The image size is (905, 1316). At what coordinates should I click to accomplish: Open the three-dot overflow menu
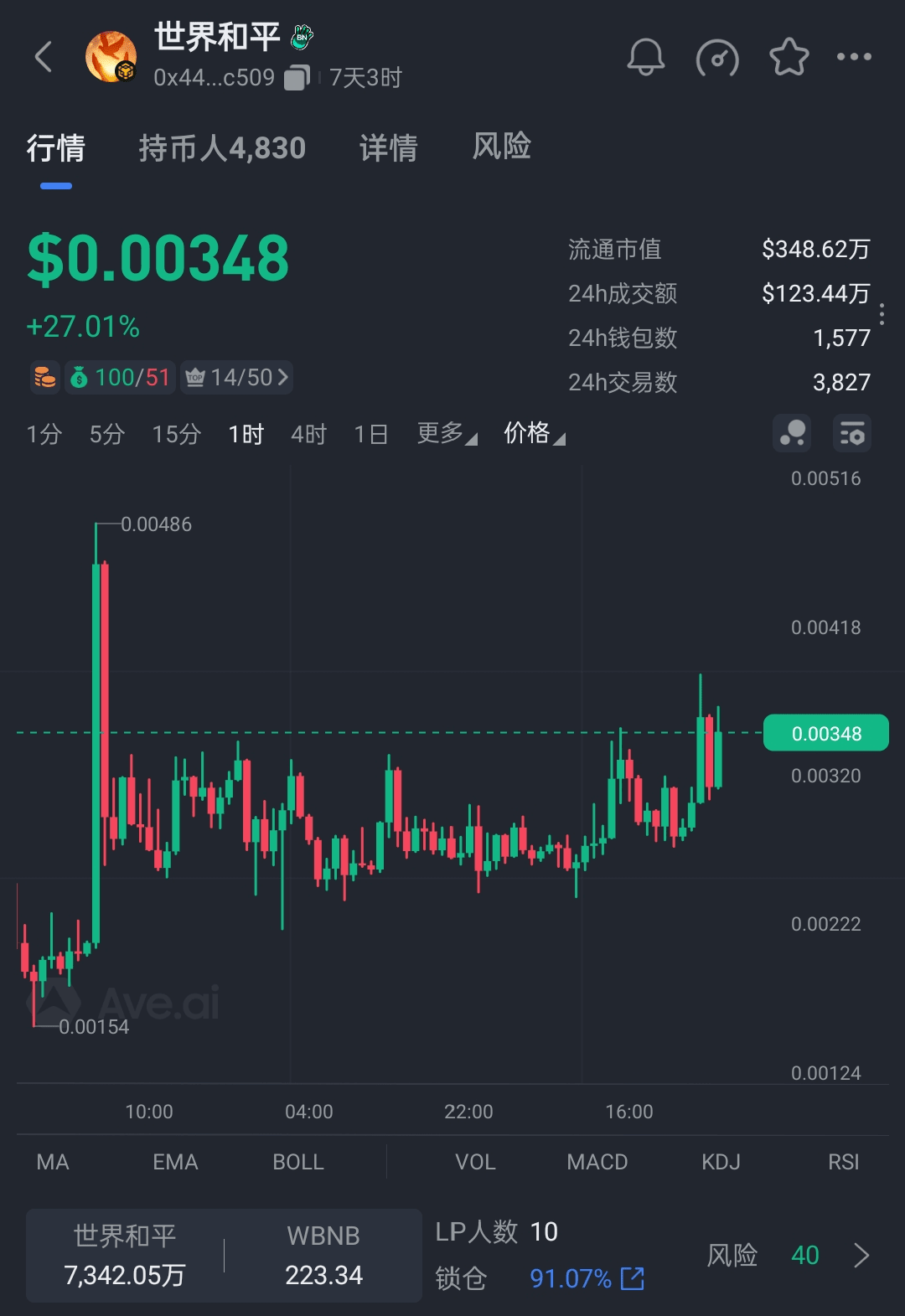(854, 57)
